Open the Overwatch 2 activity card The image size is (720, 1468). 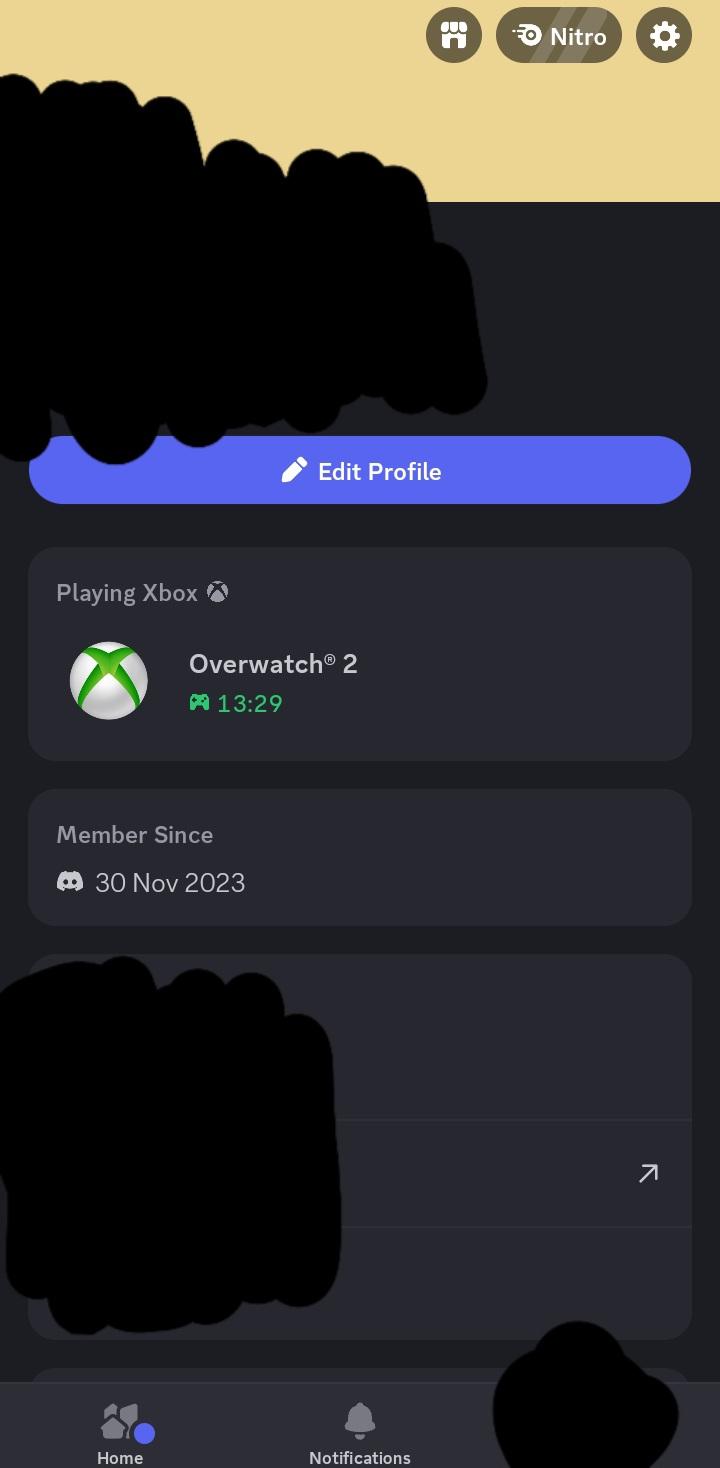point(360,680)
